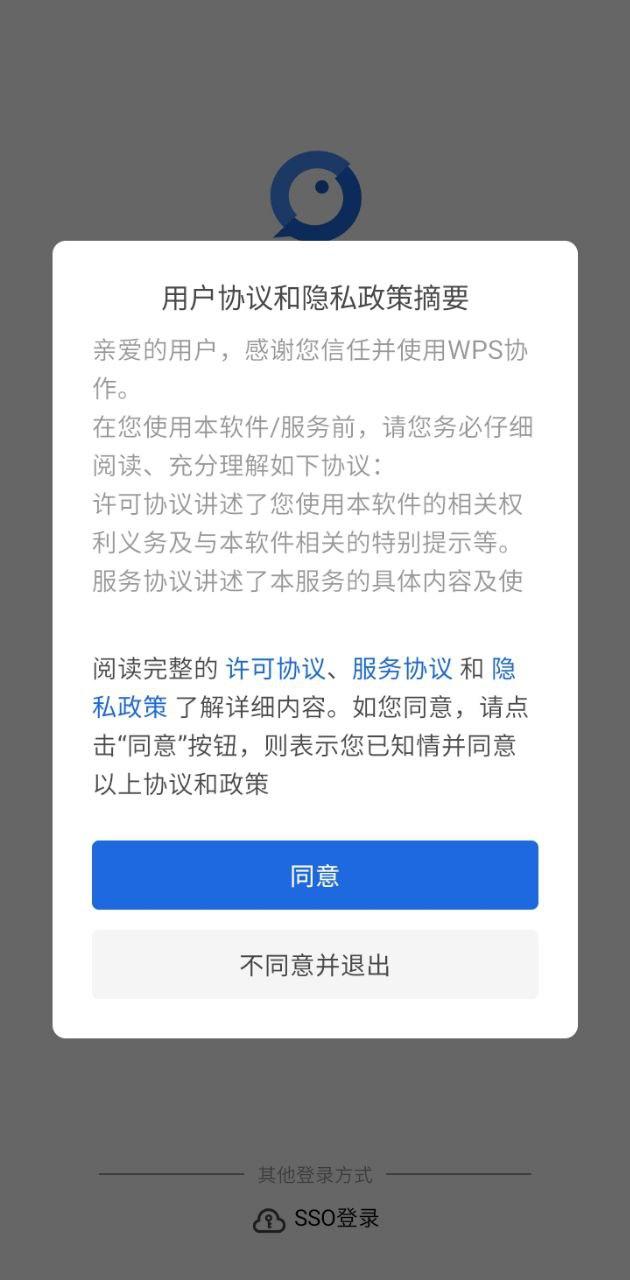The width and height of the screenshot is (630, 1280).
Task: Open the 隐私政策 link
Action: click(x=130, y=706)
